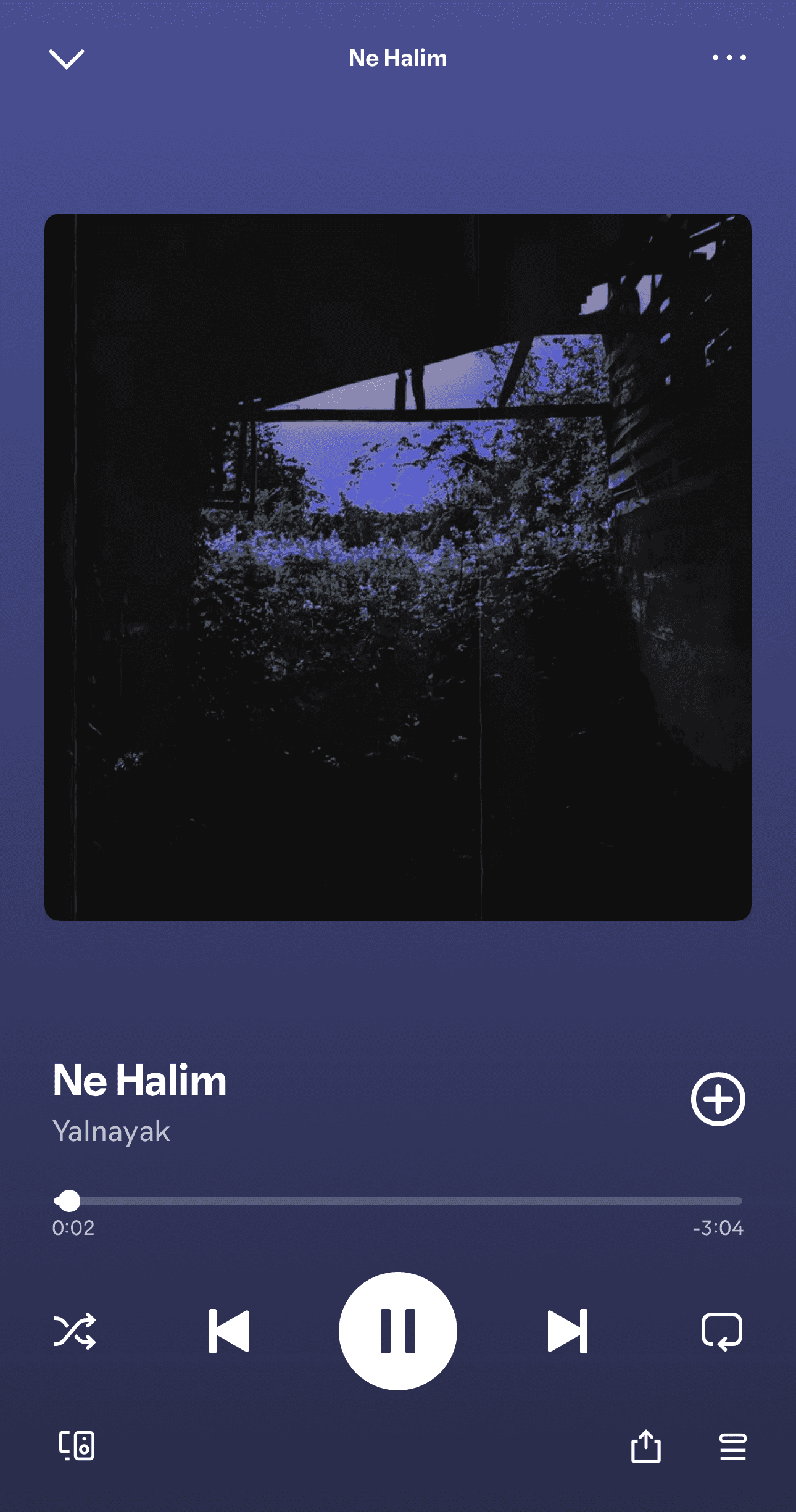Enable shuffle mode
The image size is (796, 1512).
[x=75, y=1331]
